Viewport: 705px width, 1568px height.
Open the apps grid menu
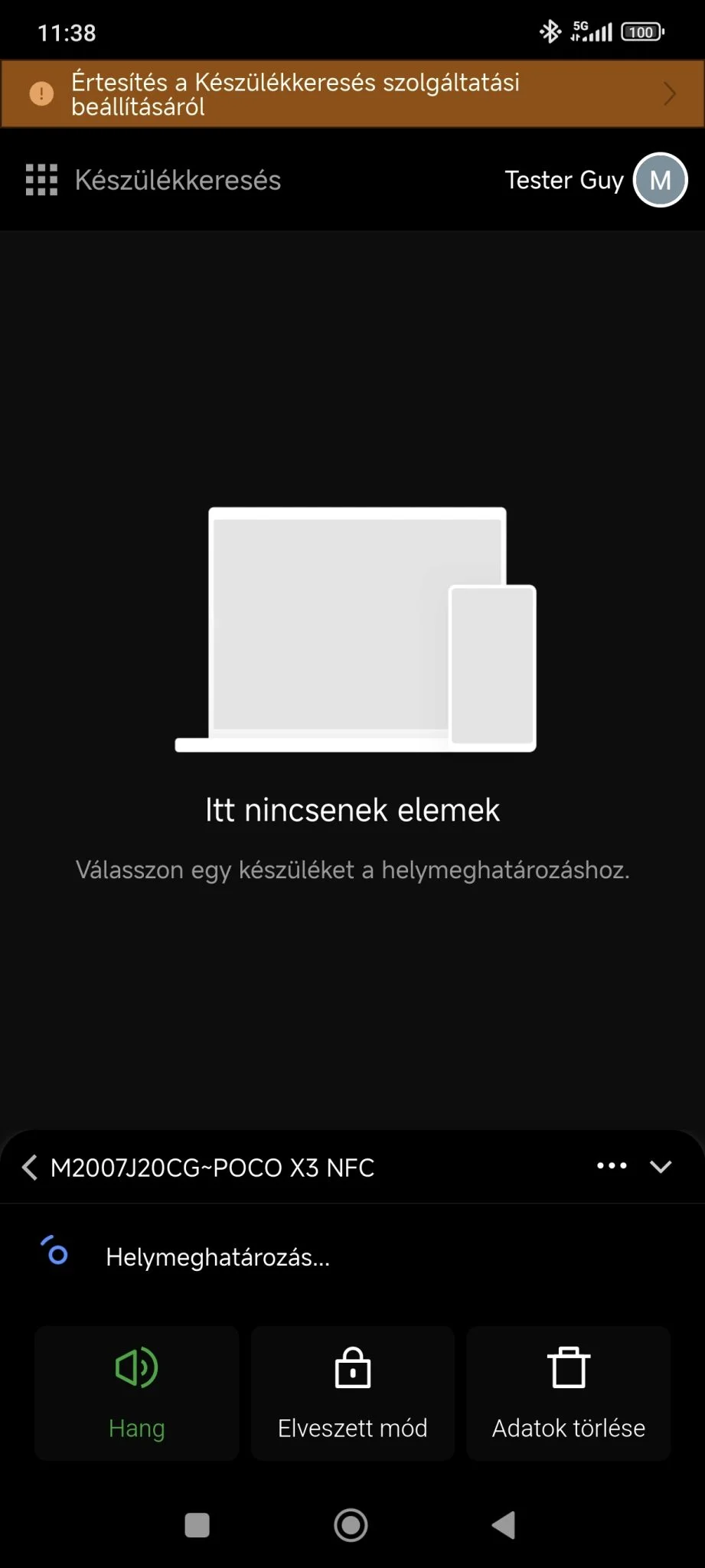[x=41, y=180]
